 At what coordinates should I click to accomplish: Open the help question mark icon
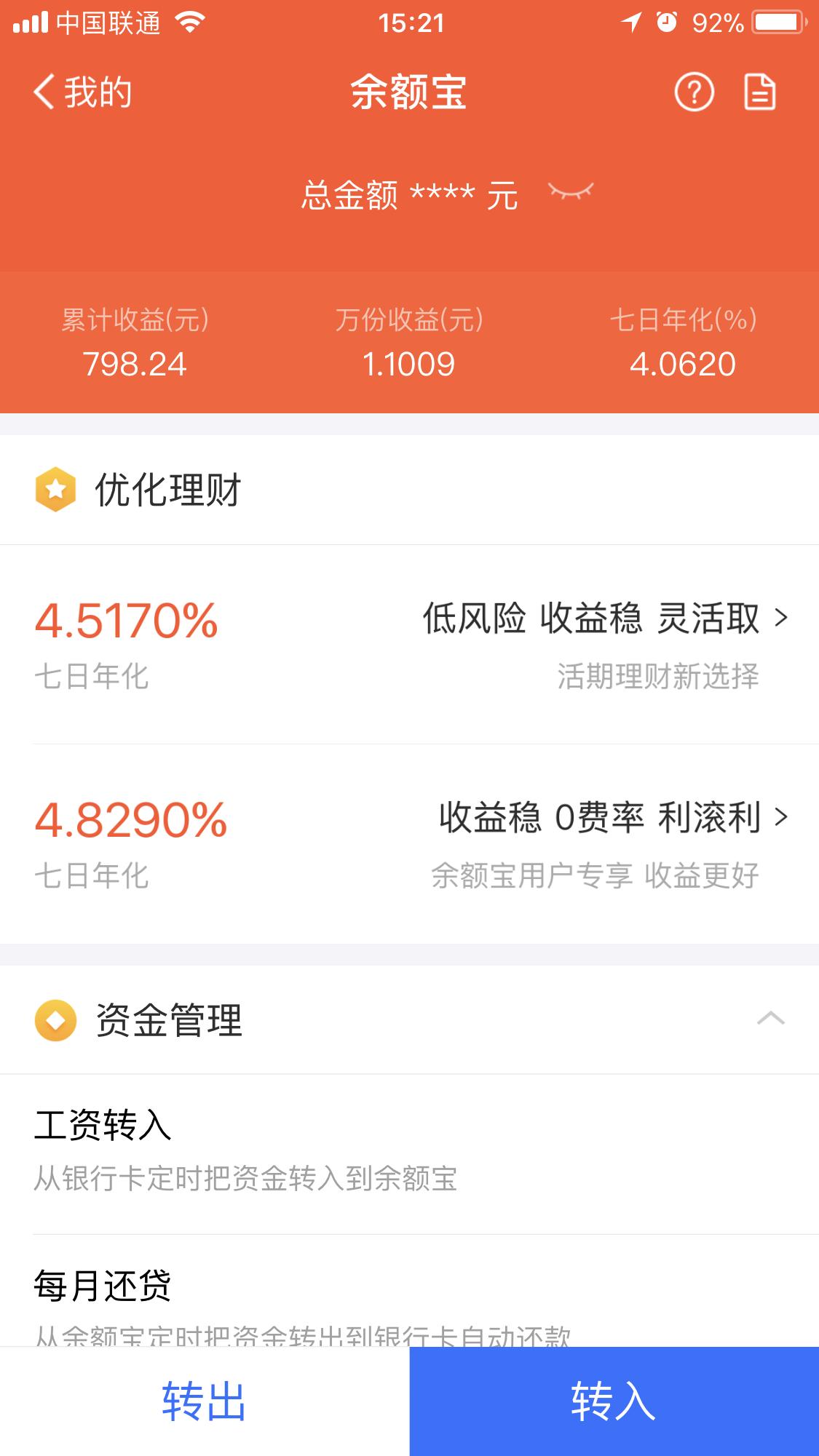coord(695,92)
